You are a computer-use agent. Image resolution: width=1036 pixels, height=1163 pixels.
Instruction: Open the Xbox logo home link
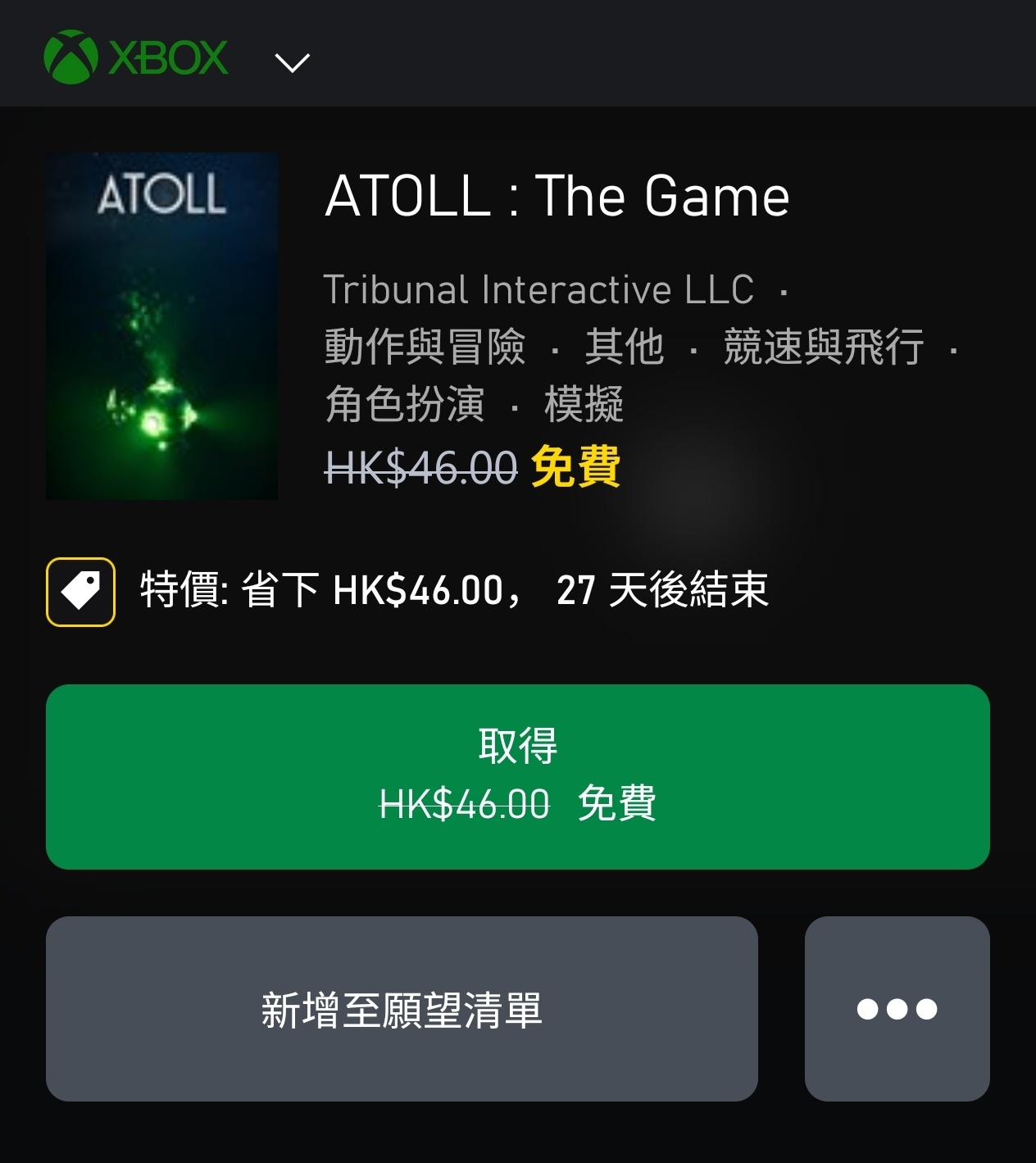[x=136, y=57]
